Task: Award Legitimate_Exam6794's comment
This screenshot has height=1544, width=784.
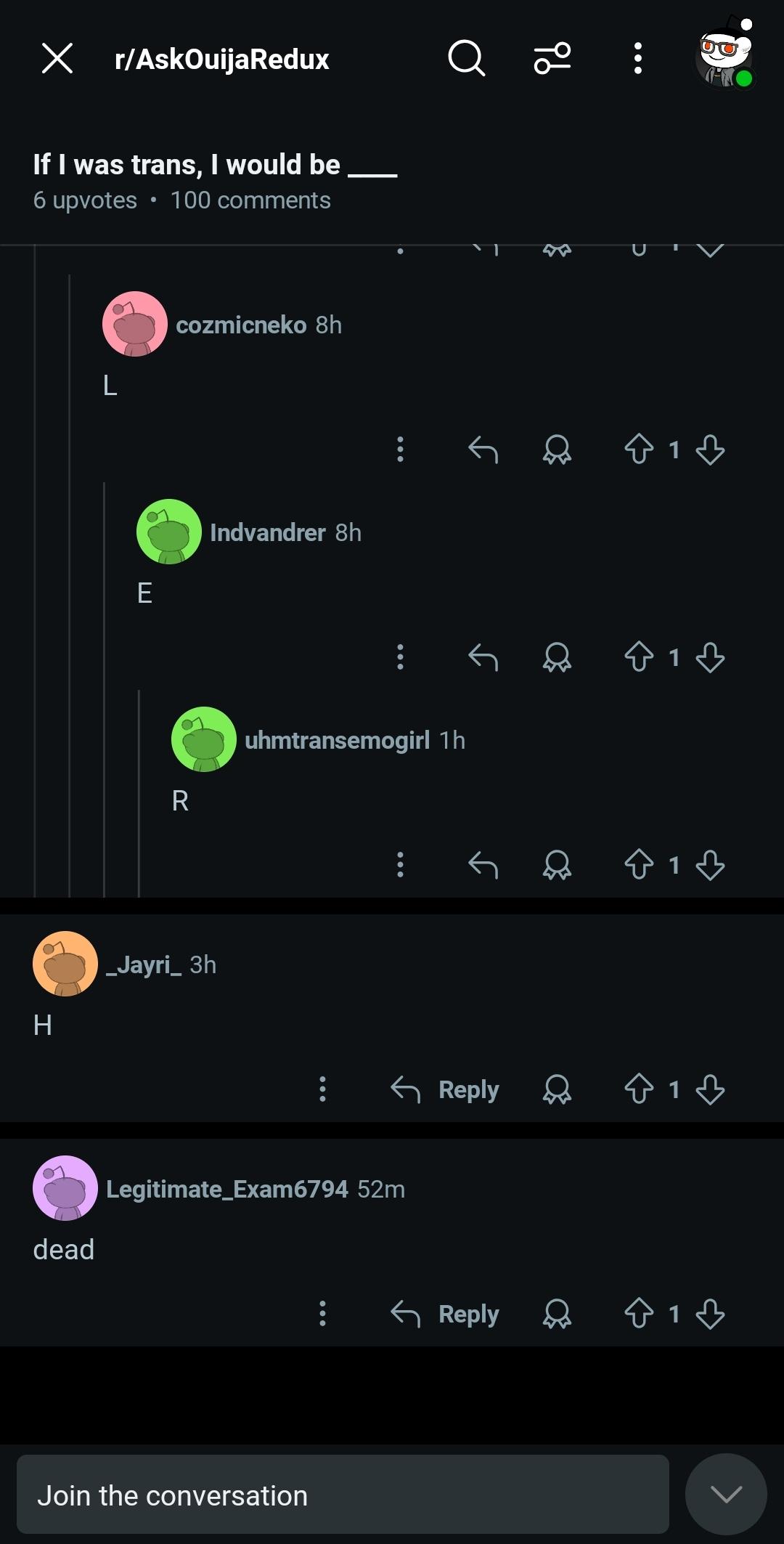Action: click(x=557, y=1314)
